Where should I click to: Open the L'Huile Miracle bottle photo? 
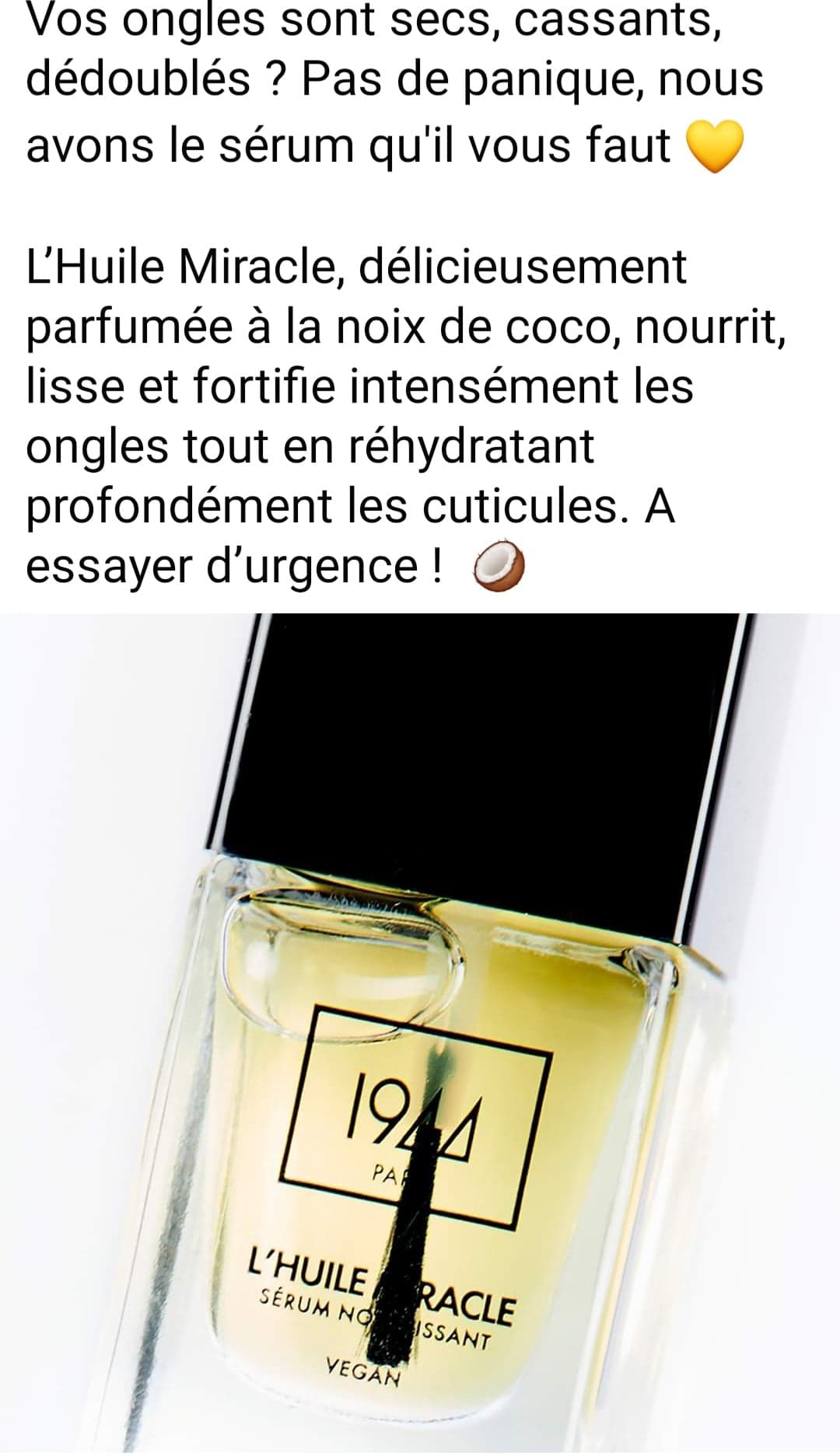[420, 1034]
